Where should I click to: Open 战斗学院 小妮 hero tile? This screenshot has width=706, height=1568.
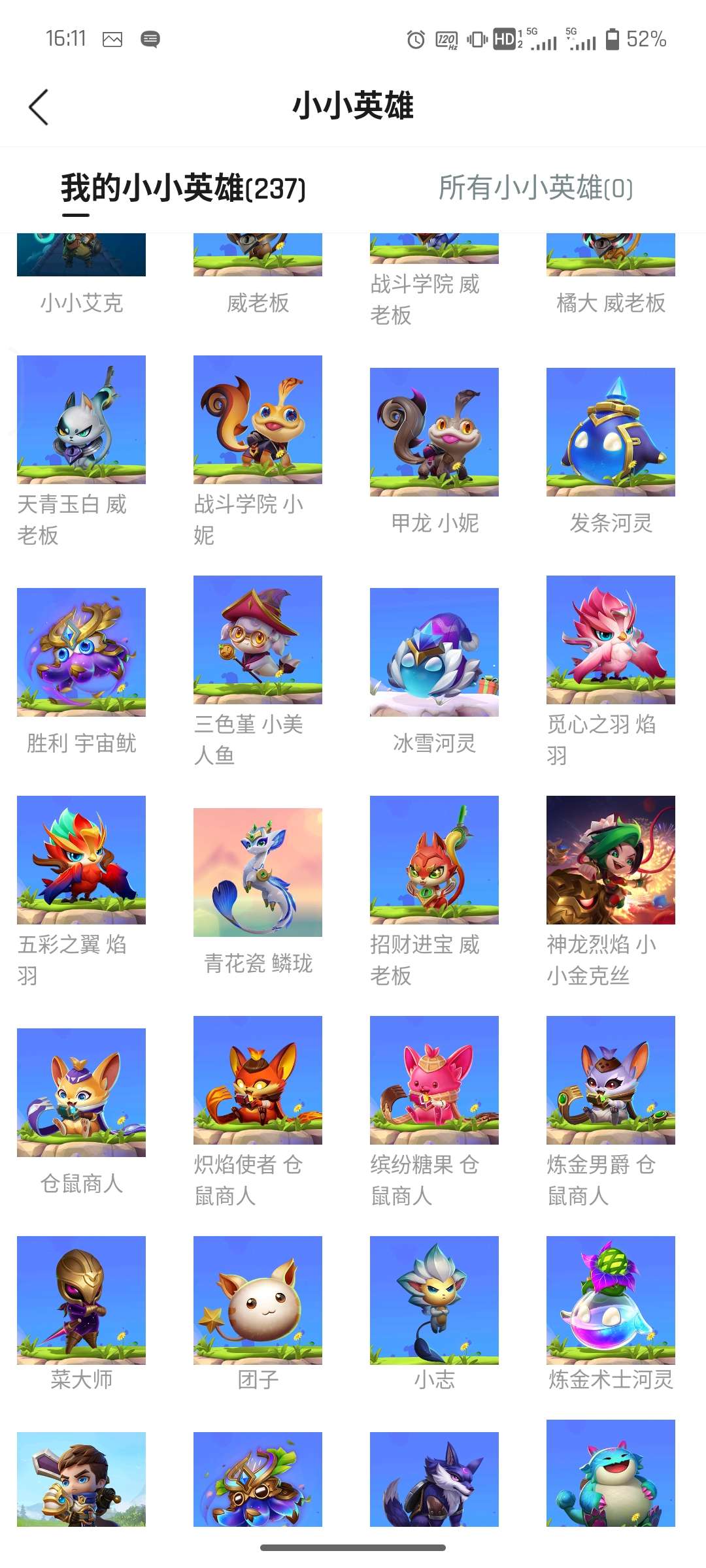258,419
